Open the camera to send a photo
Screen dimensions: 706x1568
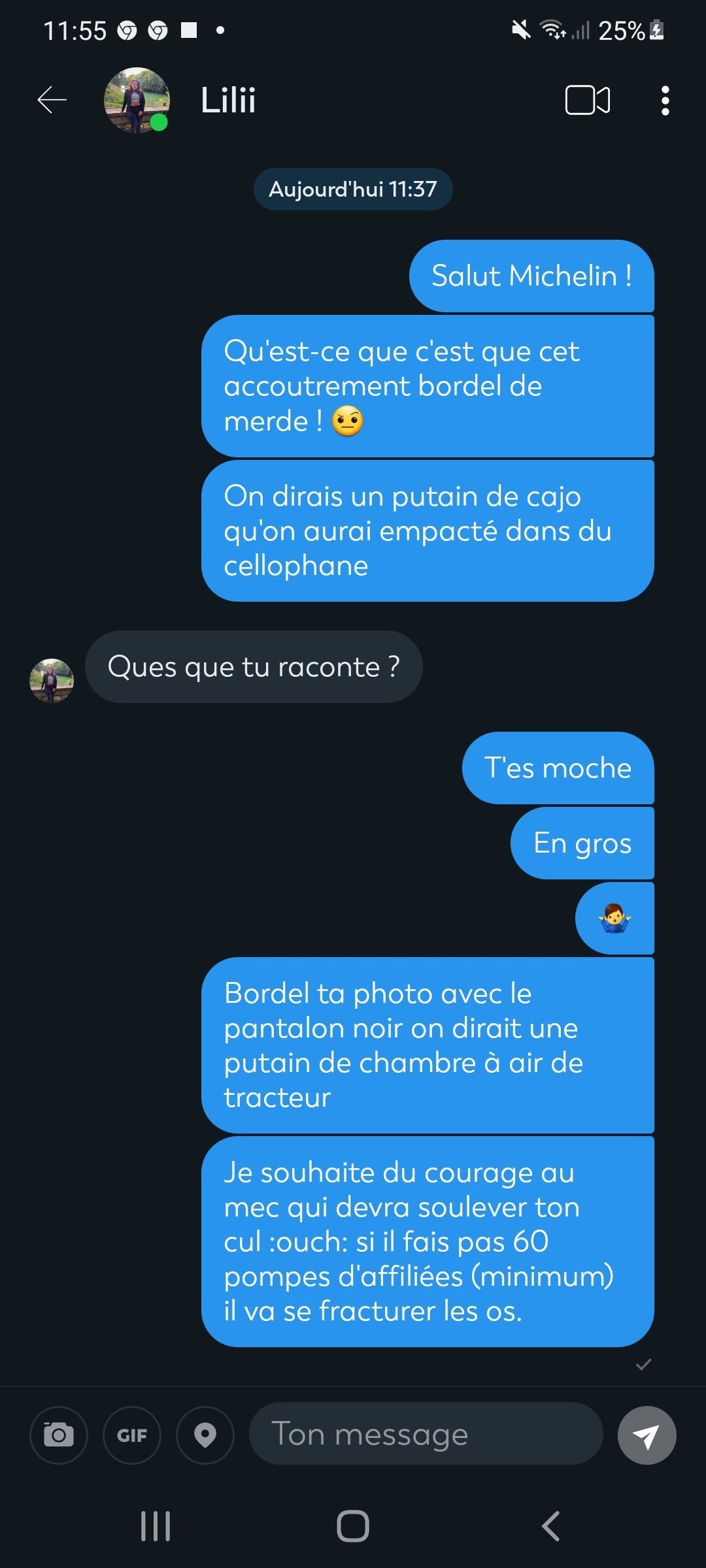tap(59, 1435)
